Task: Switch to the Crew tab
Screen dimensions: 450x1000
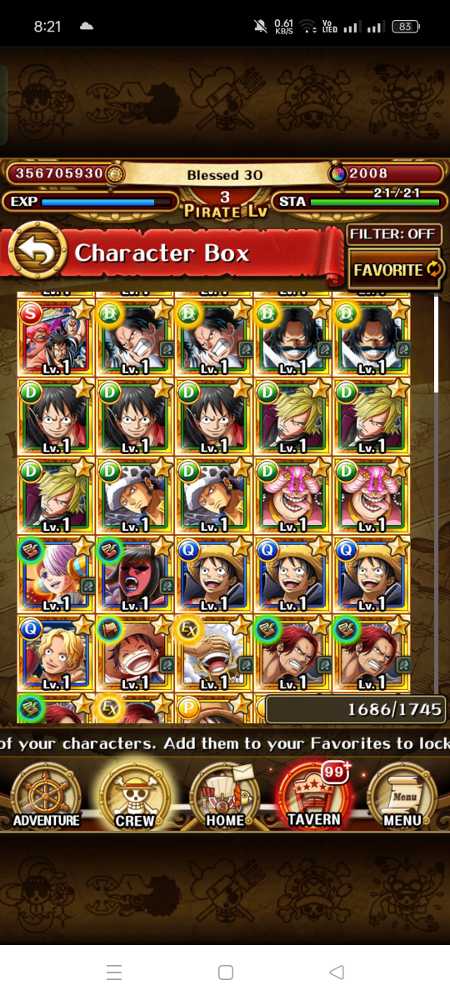Action: tap(135, 795)
